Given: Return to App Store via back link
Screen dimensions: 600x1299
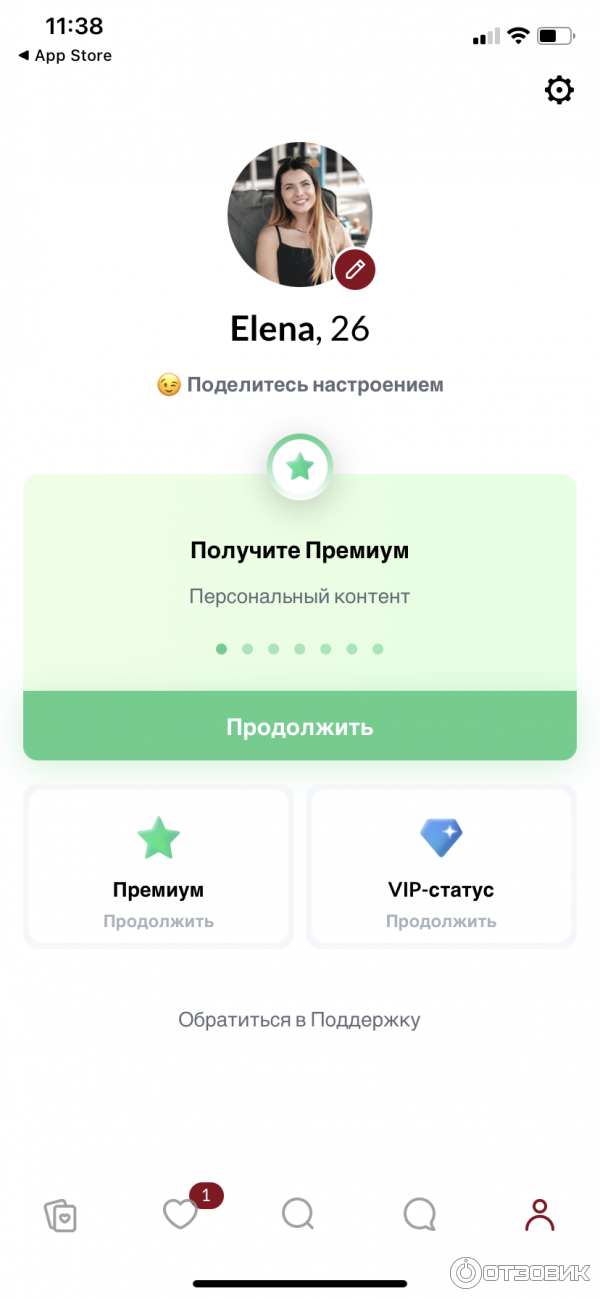Looking at the screenshot, I should (x=65, y=56).
